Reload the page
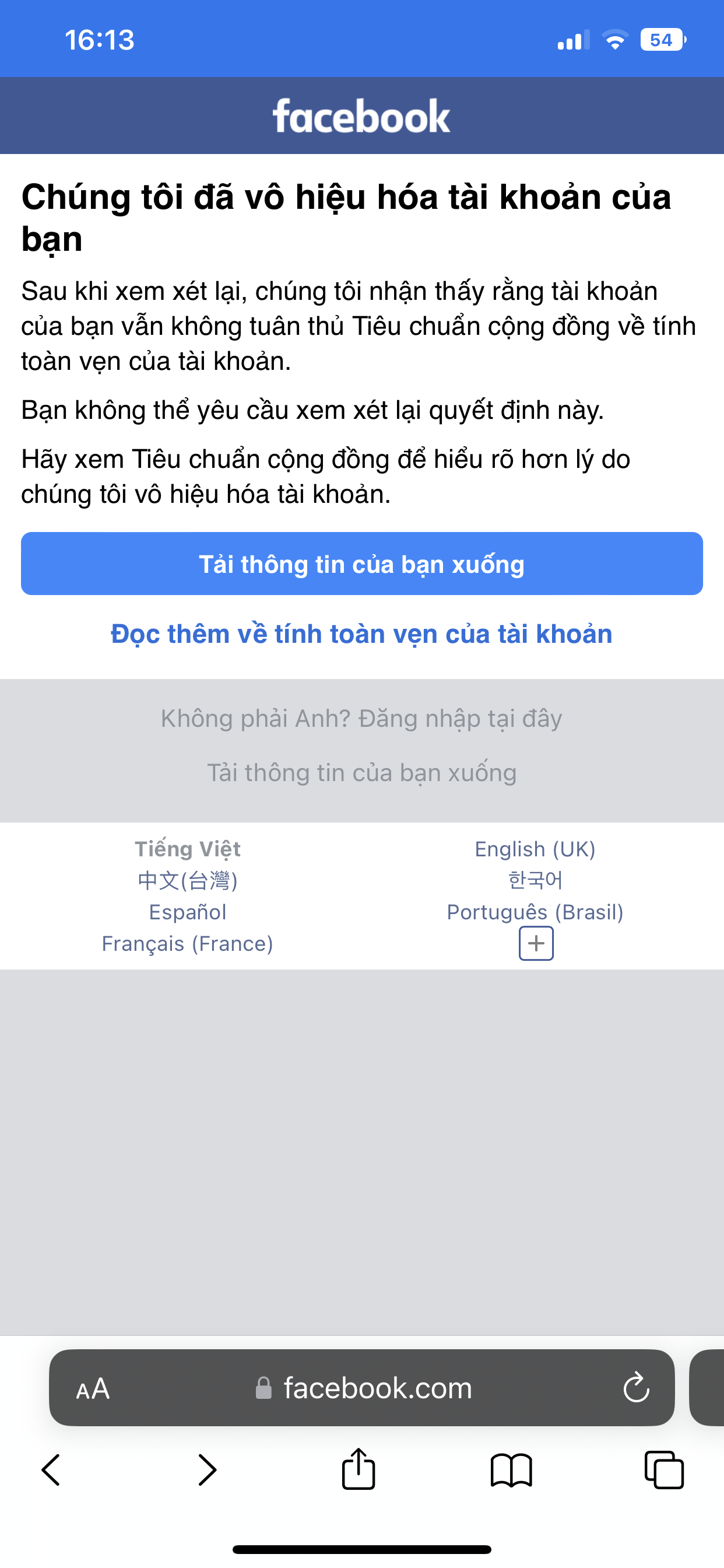The height and width of the screenshot is (1568, 724). pyautogui.click(x=636, y=1388)
